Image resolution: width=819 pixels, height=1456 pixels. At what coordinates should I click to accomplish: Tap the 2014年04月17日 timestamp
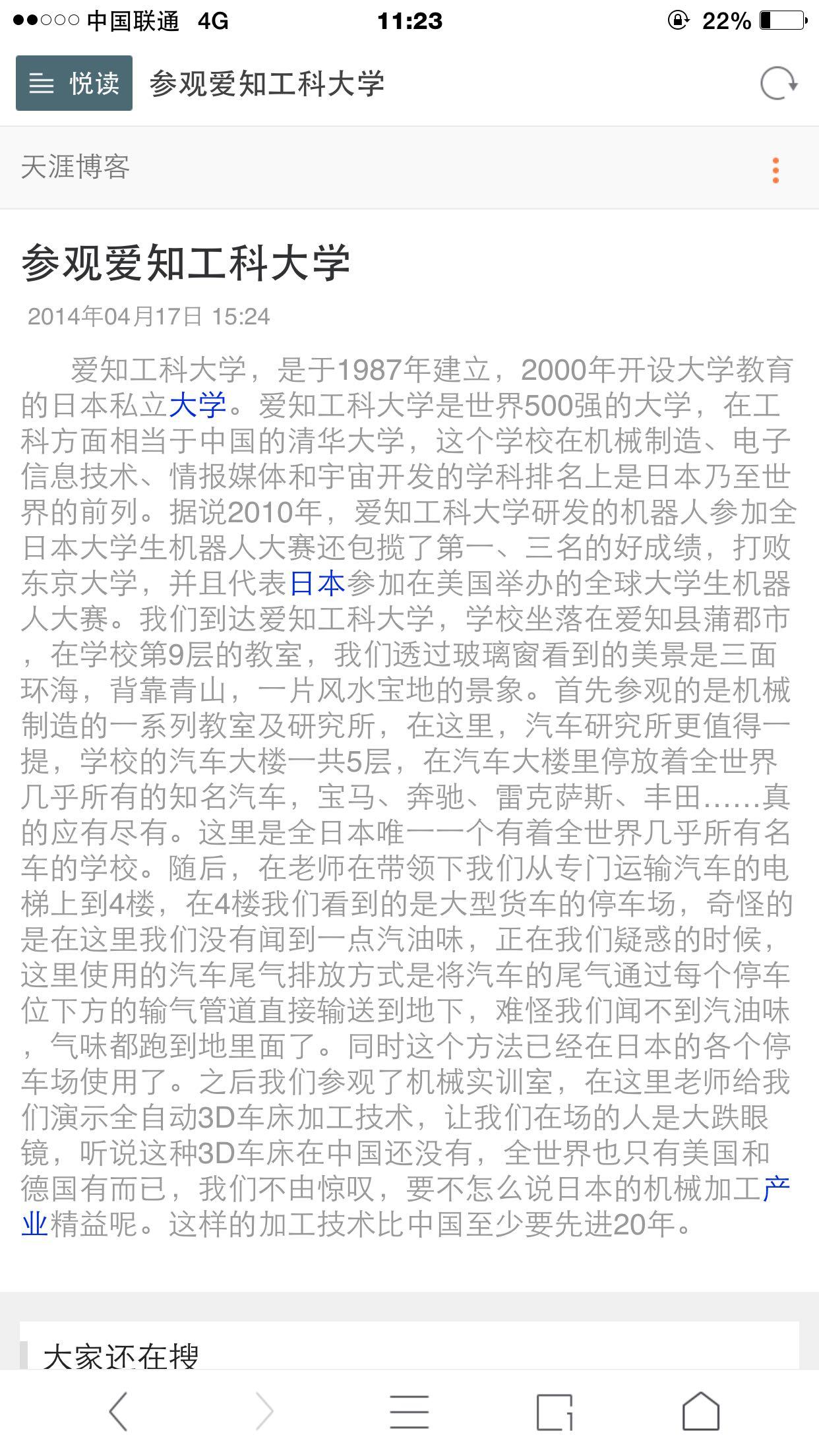[150, 315]
